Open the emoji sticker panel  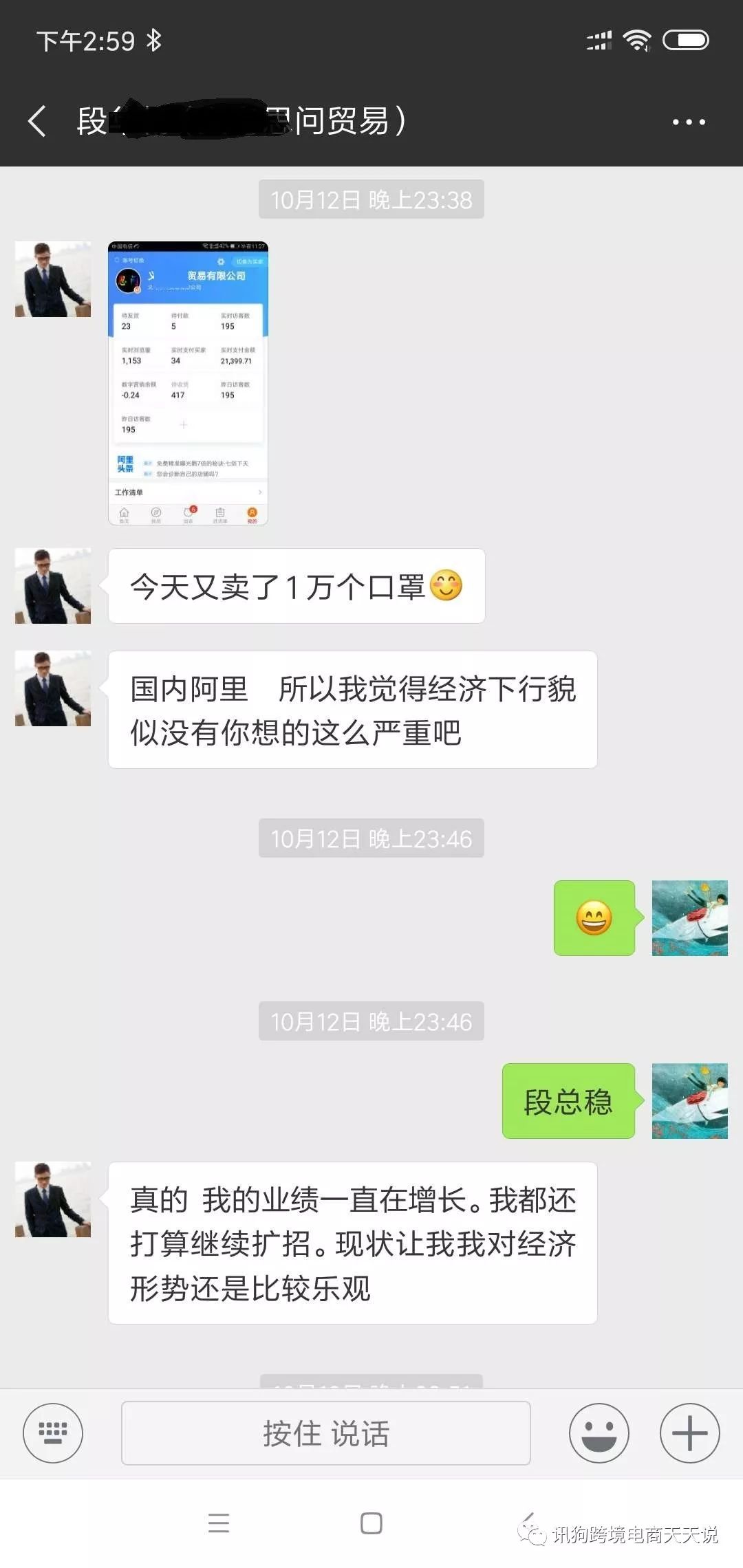599,1433
